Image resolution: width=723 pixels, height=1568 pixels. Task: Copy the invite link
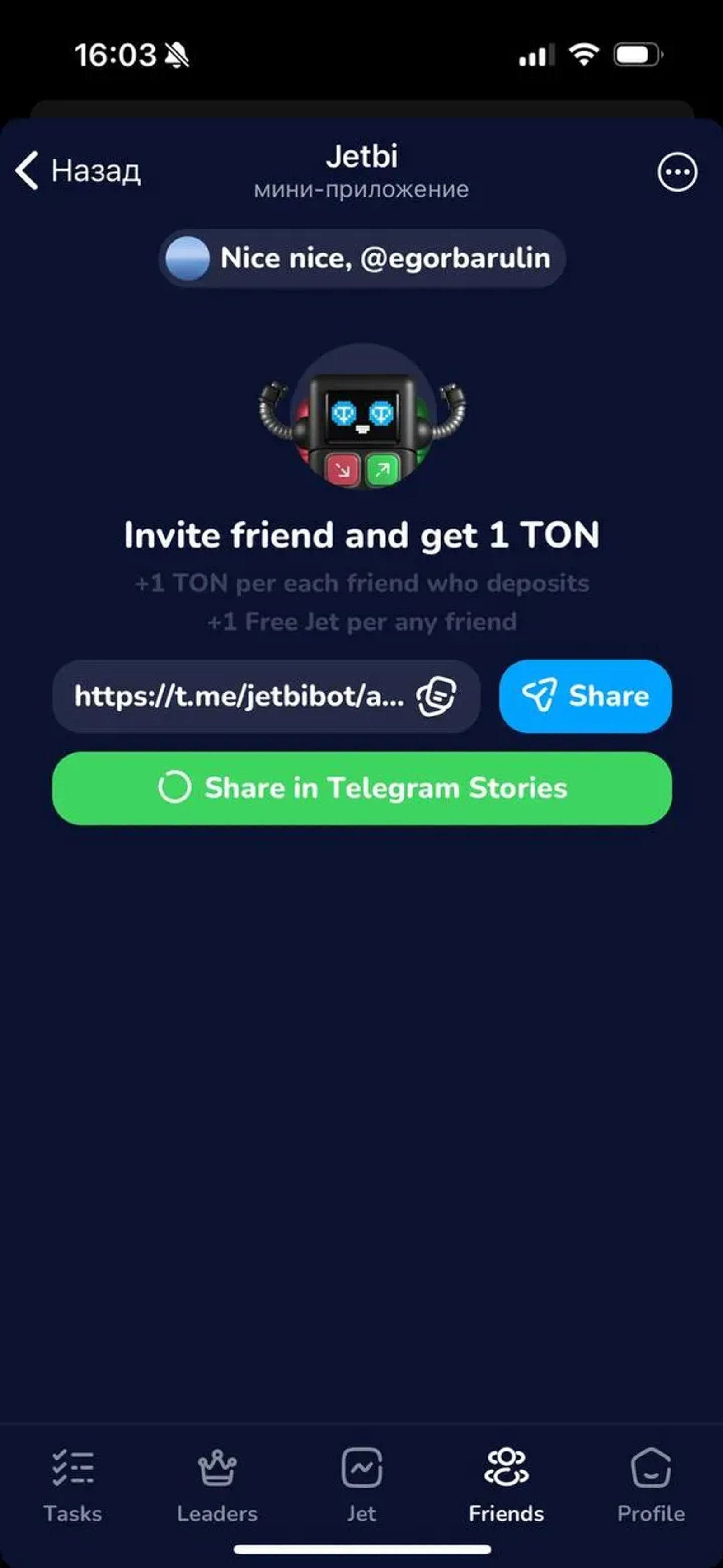pyautogui.click(x=436, y=696)
